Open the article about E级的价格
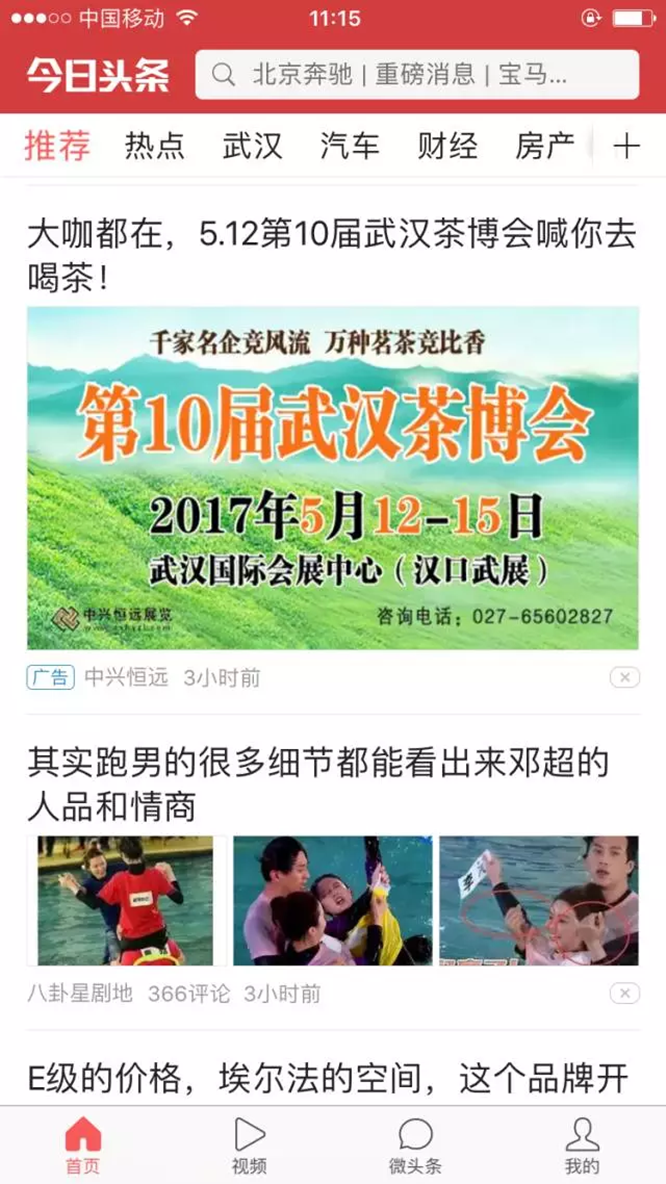Viewport: 666px width, 1184px height. (328, 1079)
